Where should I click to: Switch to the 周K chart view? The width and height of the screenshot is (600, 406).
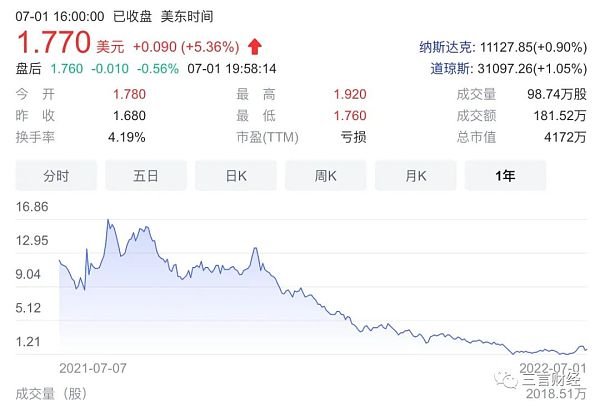click(x=326, y=176)
